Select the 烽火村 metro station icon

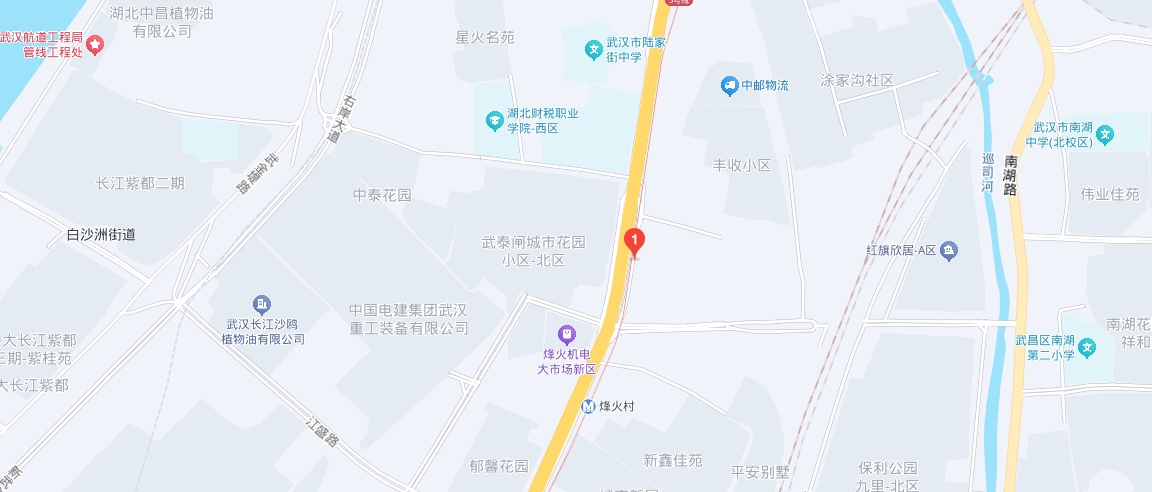589,406
